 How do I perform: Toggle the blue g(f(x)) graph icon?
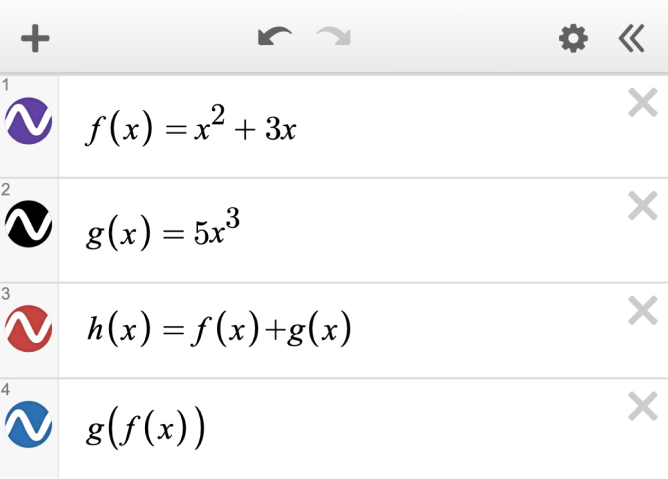tap(29, 425)
